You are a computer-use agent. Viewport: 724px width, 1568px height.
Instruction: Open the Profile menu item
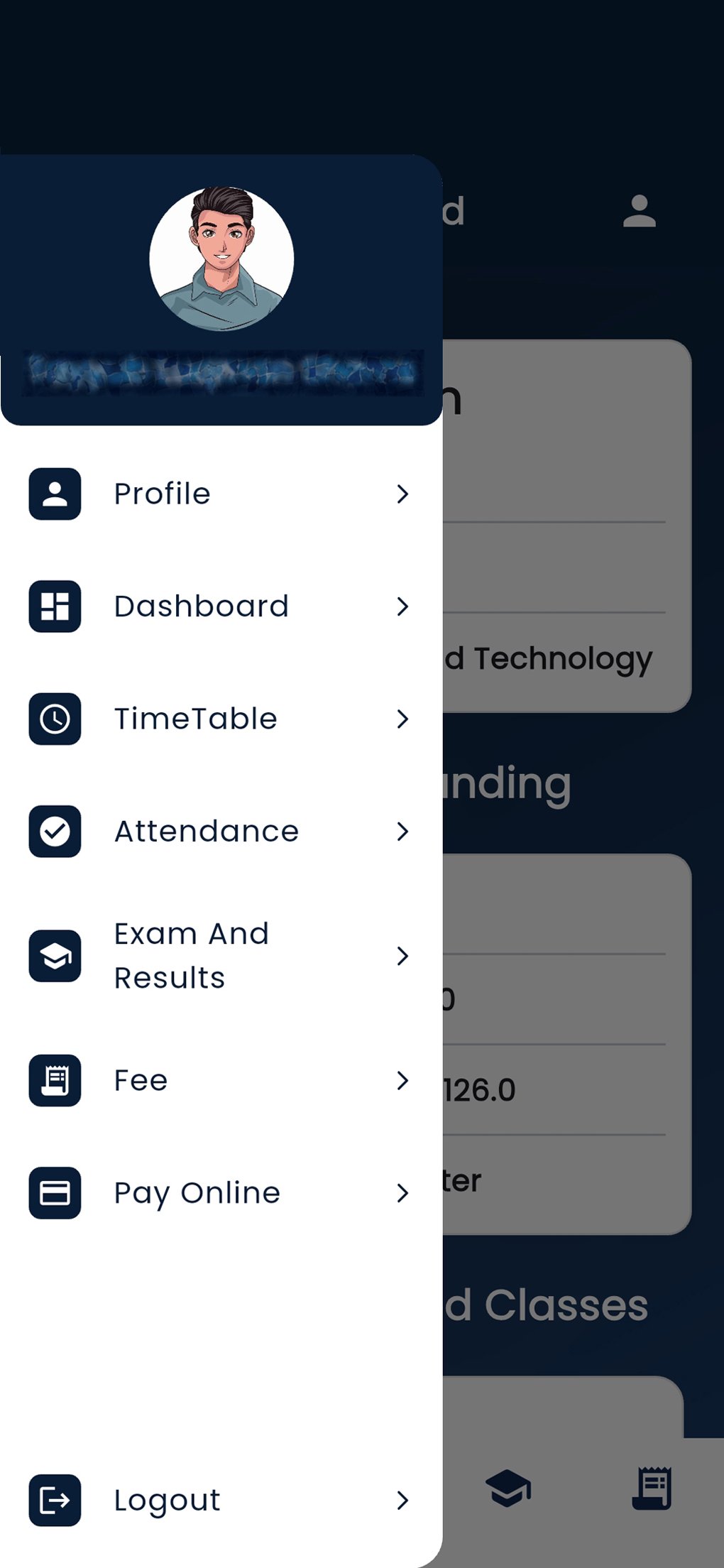pyautogui.click(x=221, y=494)
